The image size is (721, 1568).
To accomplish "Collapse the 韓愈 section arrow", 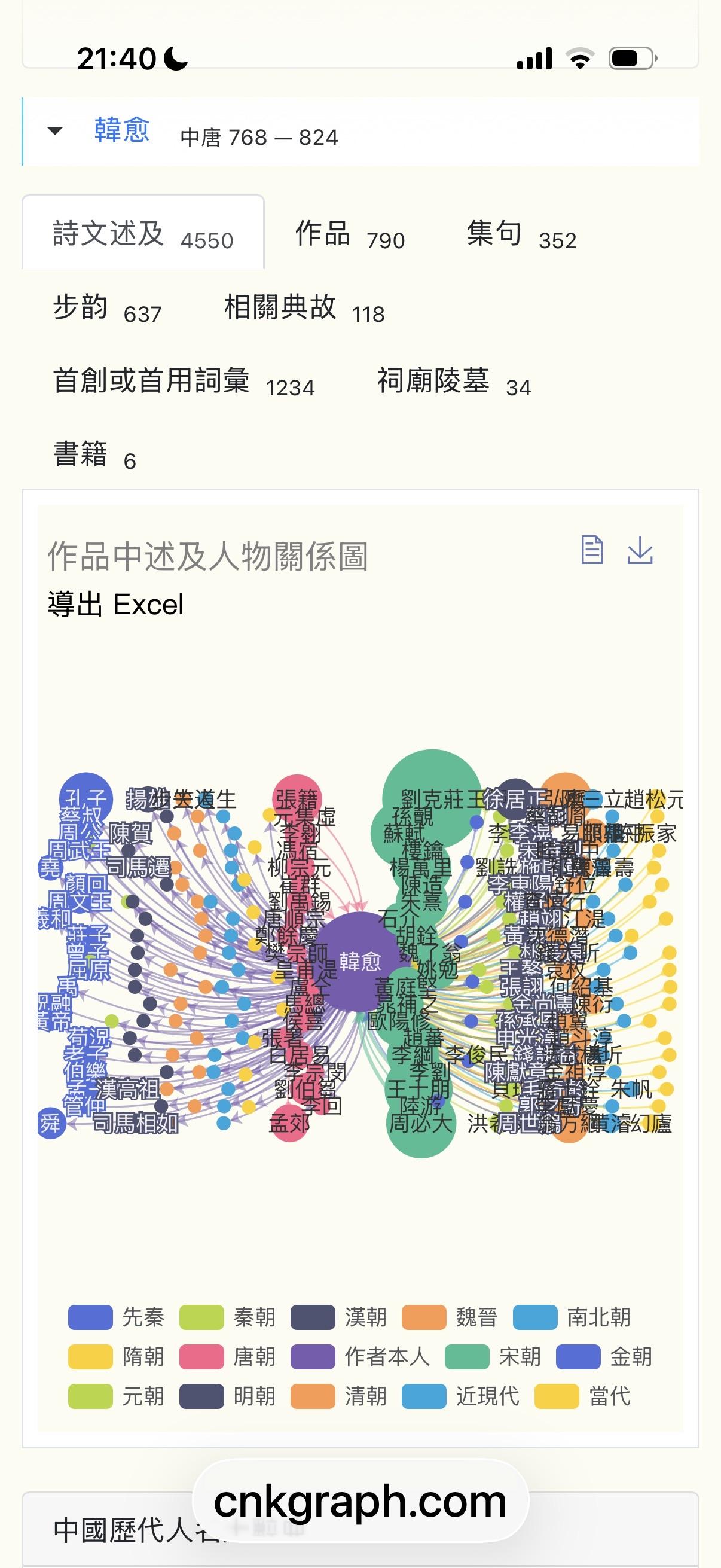I will pos(55,131).
